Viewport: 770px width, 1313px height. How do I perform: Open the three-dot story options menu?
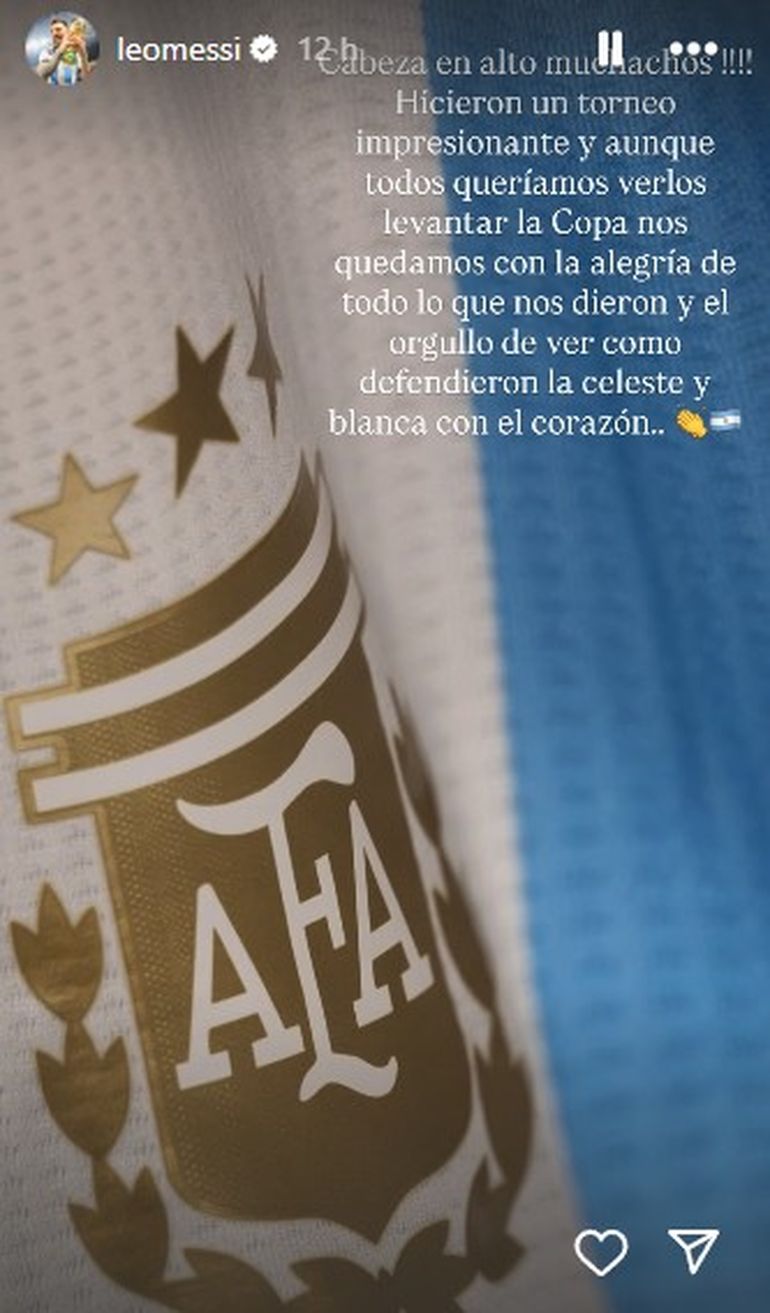[x=693, y=48]
